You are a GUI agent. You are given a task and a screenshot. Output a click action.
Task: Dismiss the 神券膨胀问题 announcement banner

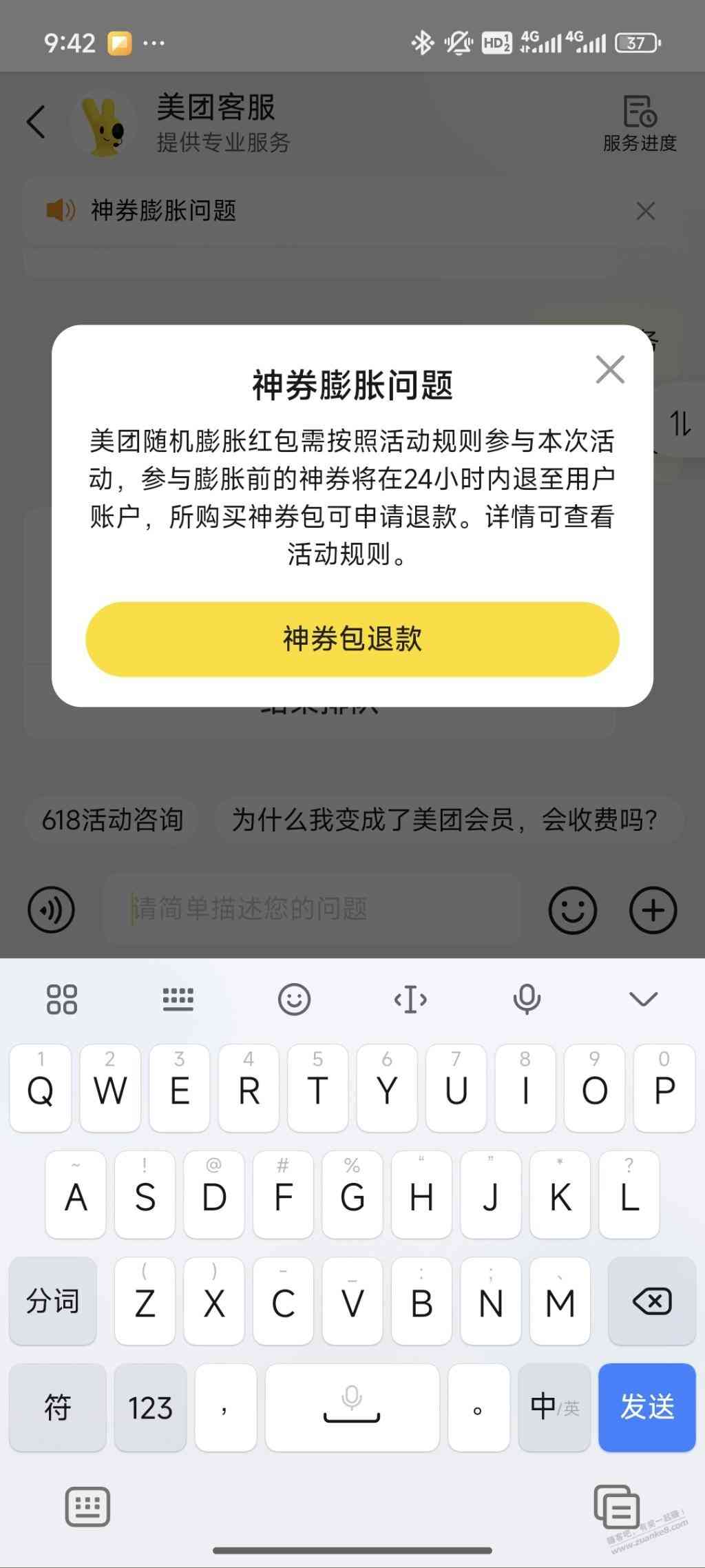coord(645,211)
